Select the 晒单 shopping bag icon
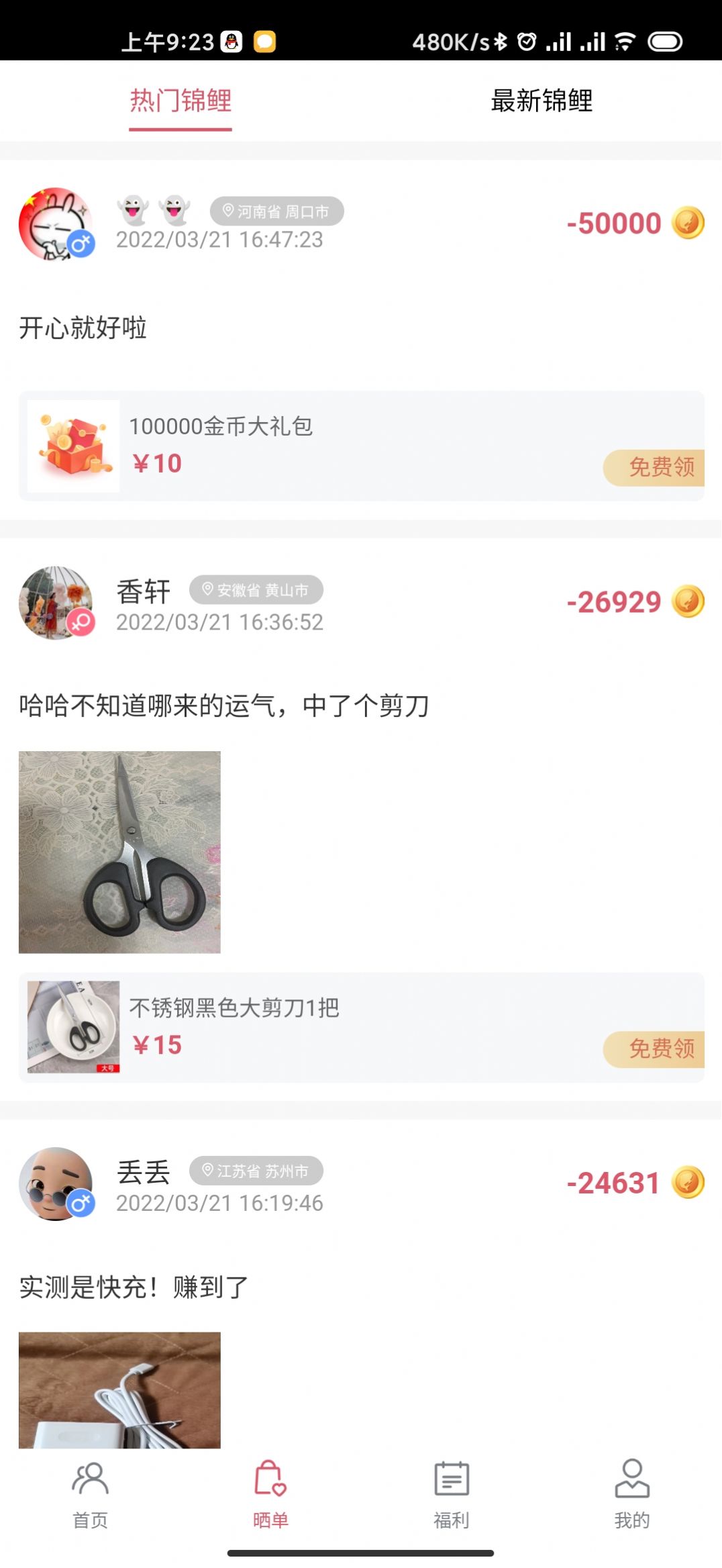This screenshot has height=1568, width=722. [270, 1481]
